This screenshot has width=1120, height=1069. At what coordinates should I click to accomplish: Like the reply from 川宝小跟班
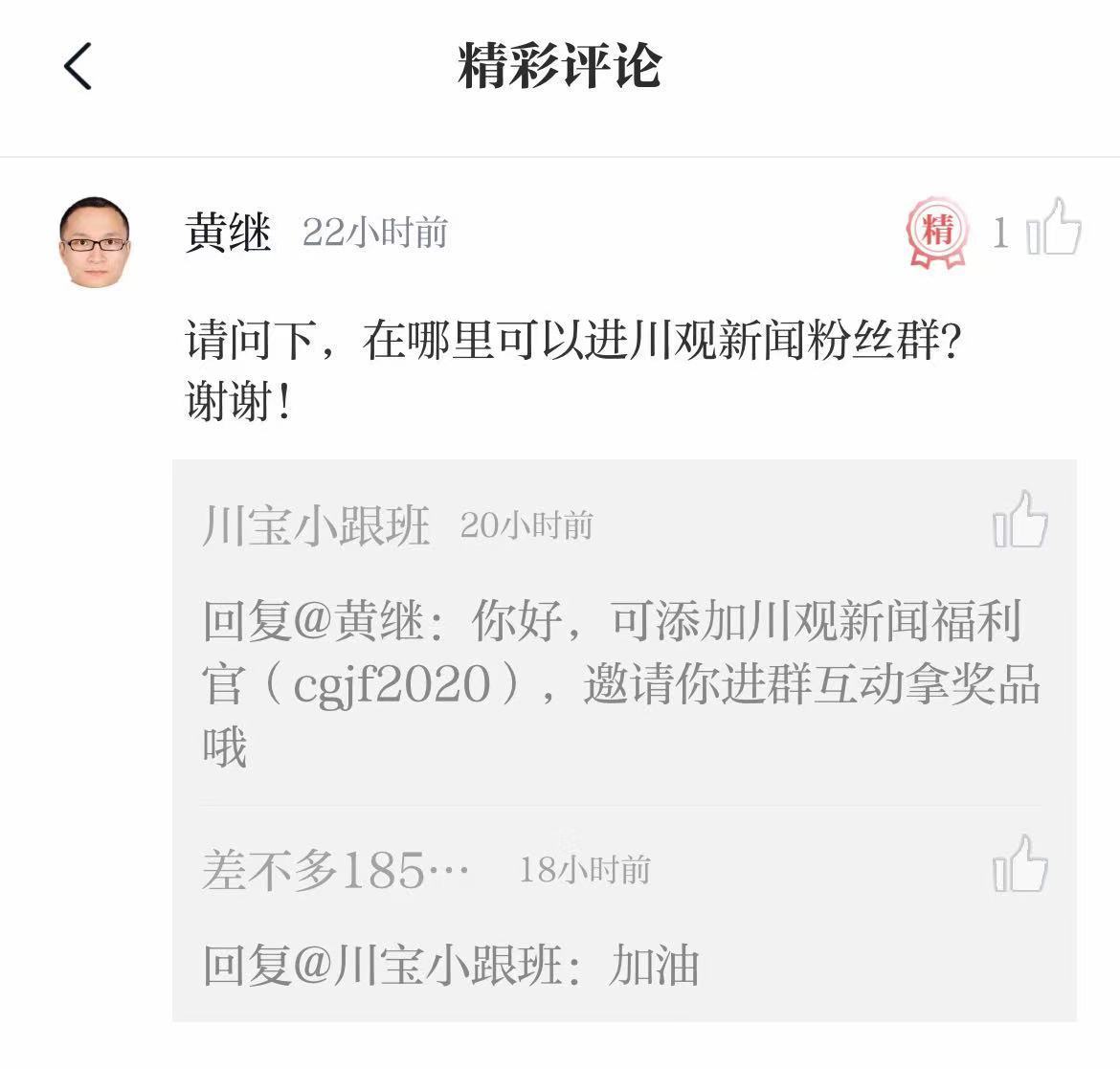tap(1020, 521)
